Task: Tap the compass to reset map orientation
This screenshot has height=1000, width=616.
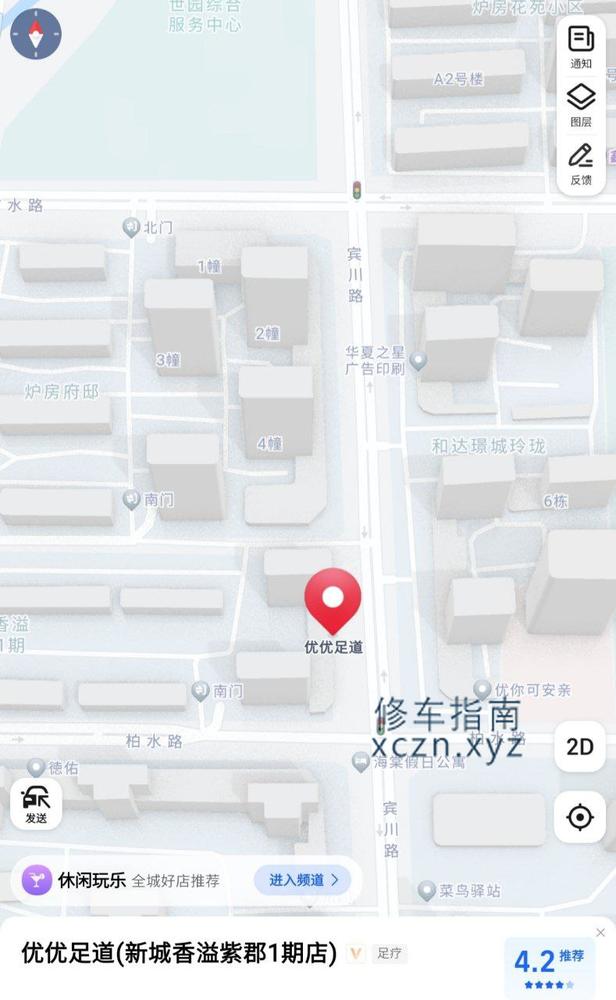Action: (36, 34)
